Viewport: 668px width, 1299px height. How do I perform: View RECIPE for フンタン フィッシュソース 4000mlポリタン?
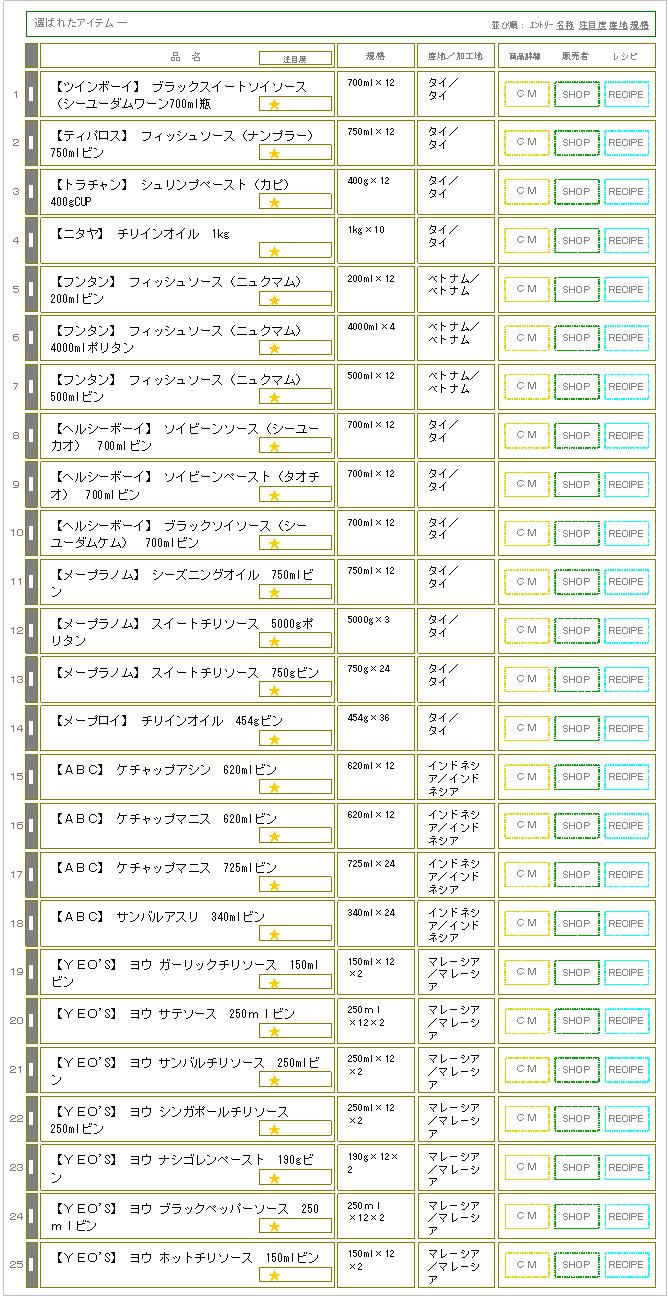[x=626, y=338]
